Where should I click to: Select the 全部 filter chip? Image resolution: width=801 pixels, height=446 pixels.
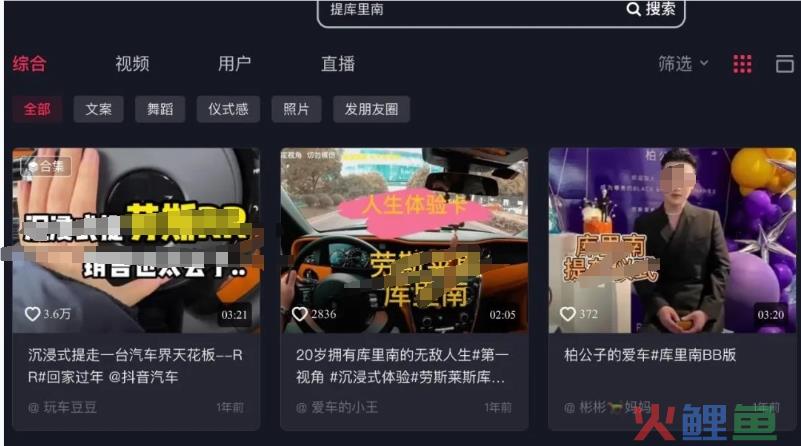coord(38,109)
